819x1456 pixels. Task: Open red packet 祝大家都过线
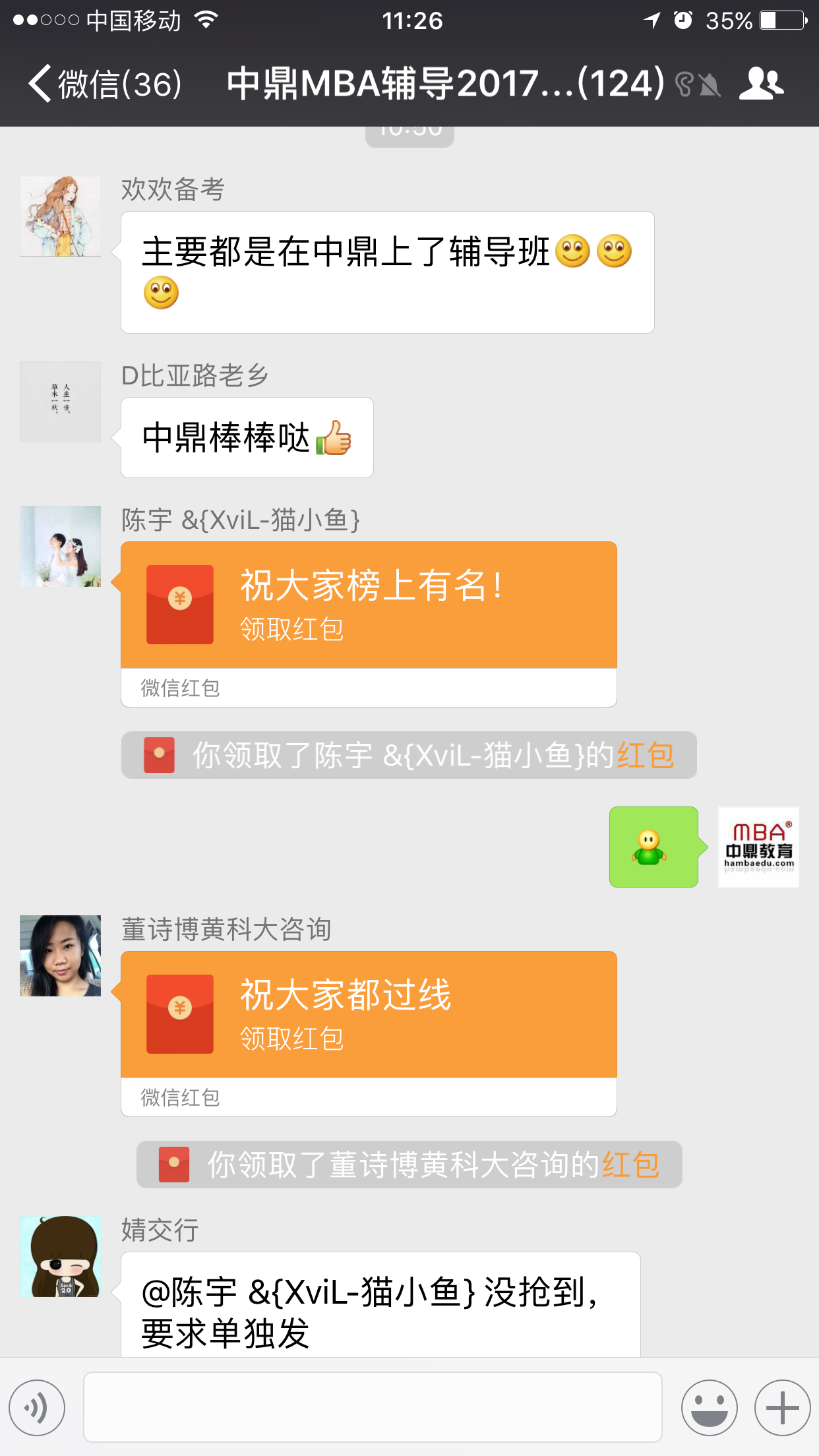tap(369, 1014)
